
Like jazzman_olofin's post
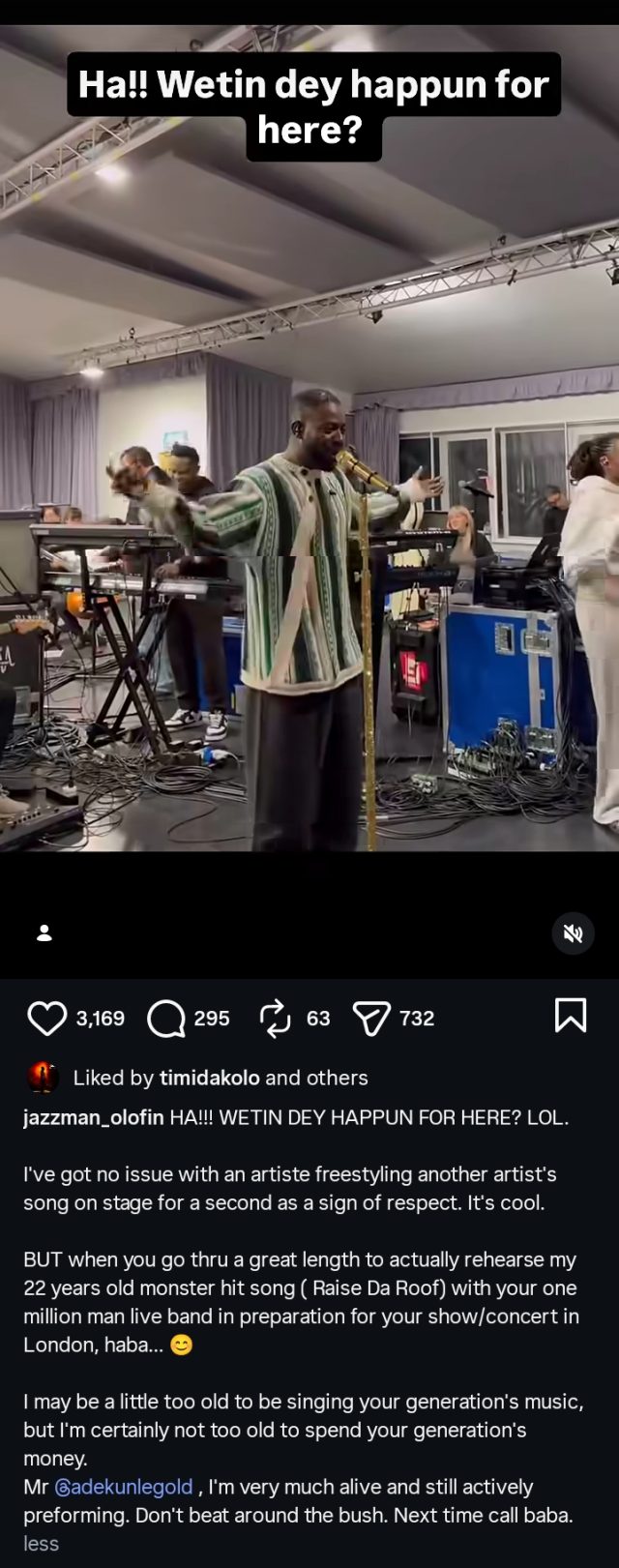pyautogui.click(x=46, y=1018)
